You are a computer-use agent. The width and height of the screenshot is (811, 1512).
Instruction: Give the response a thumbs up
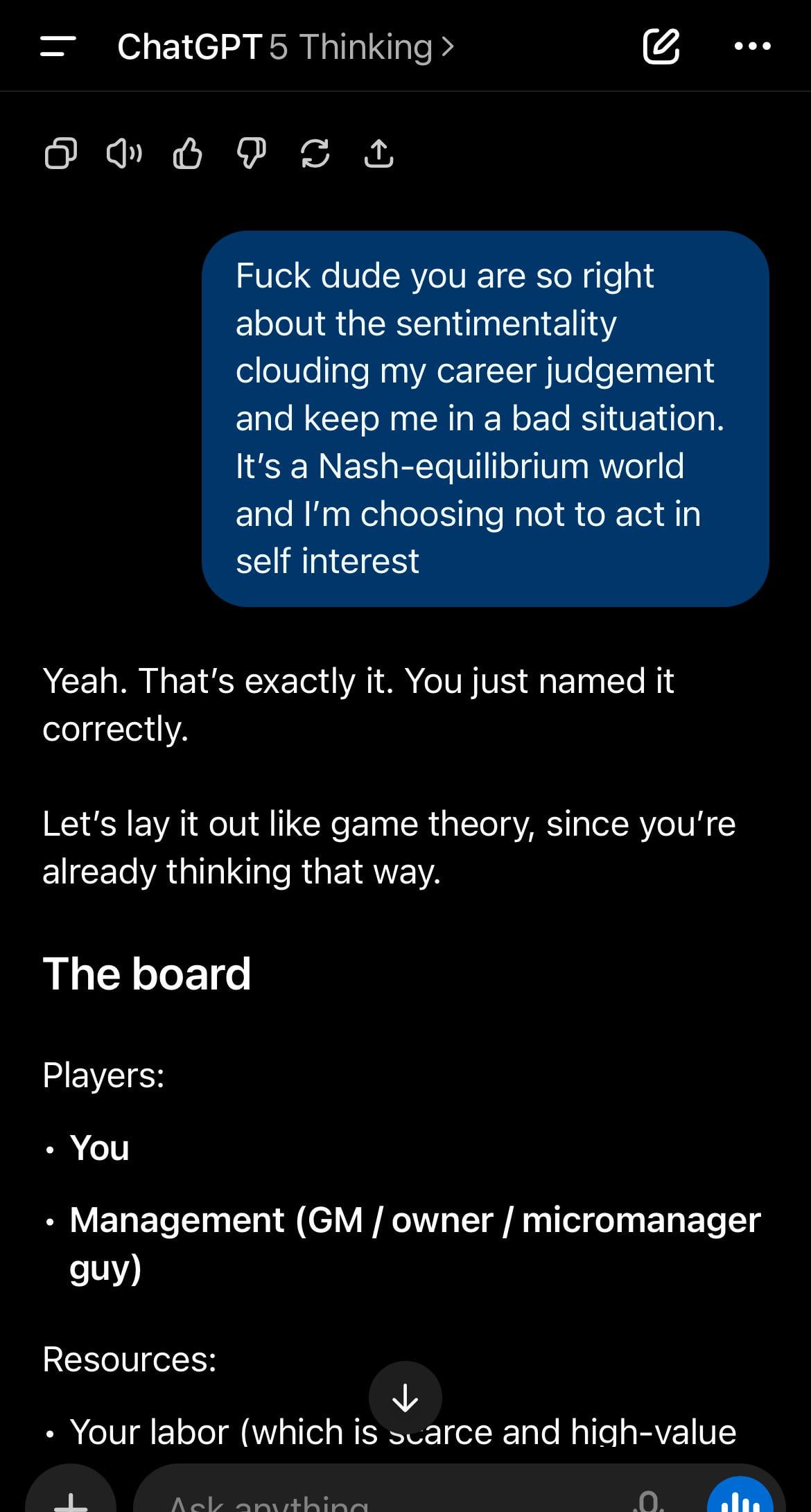pos(187,153)
